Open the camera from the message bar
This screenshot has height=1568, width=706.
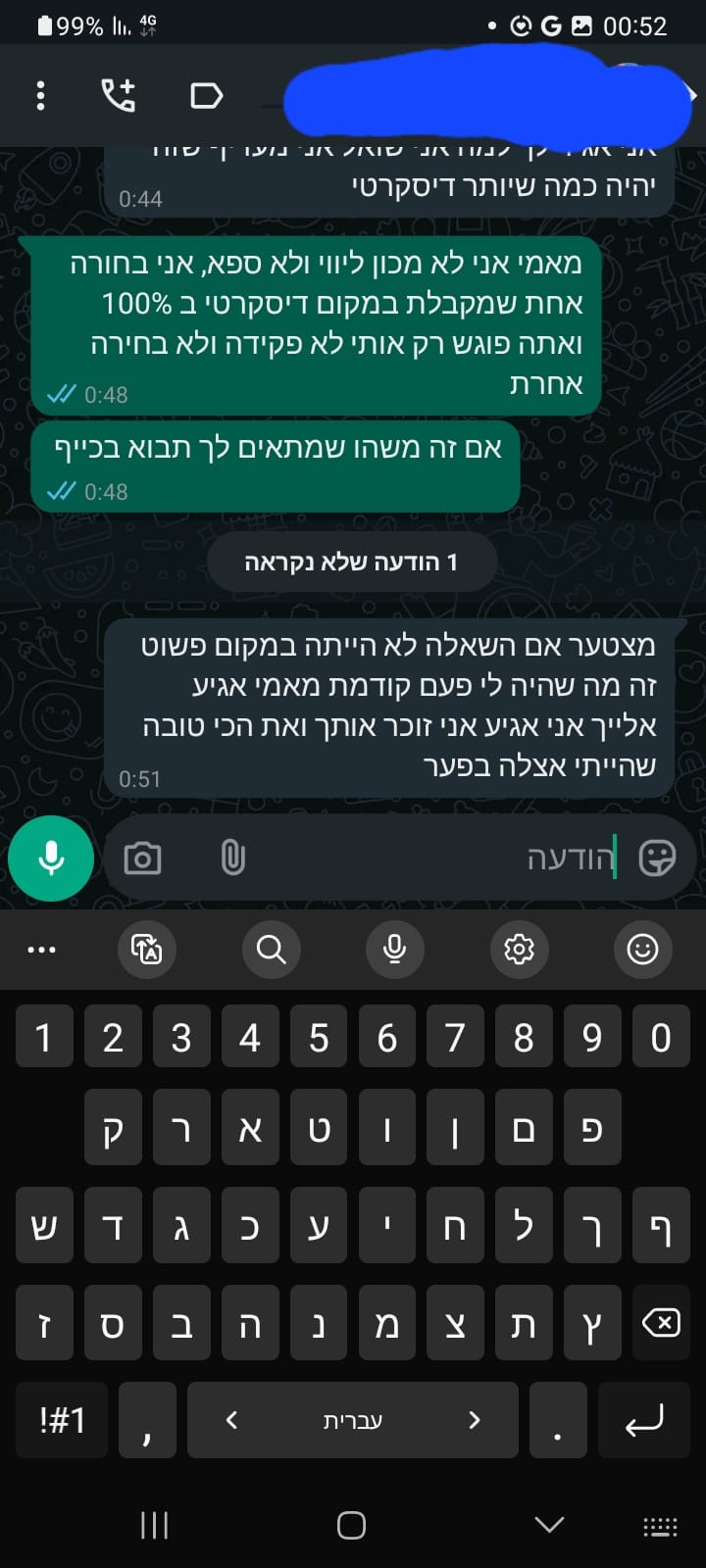click(142, 858)
